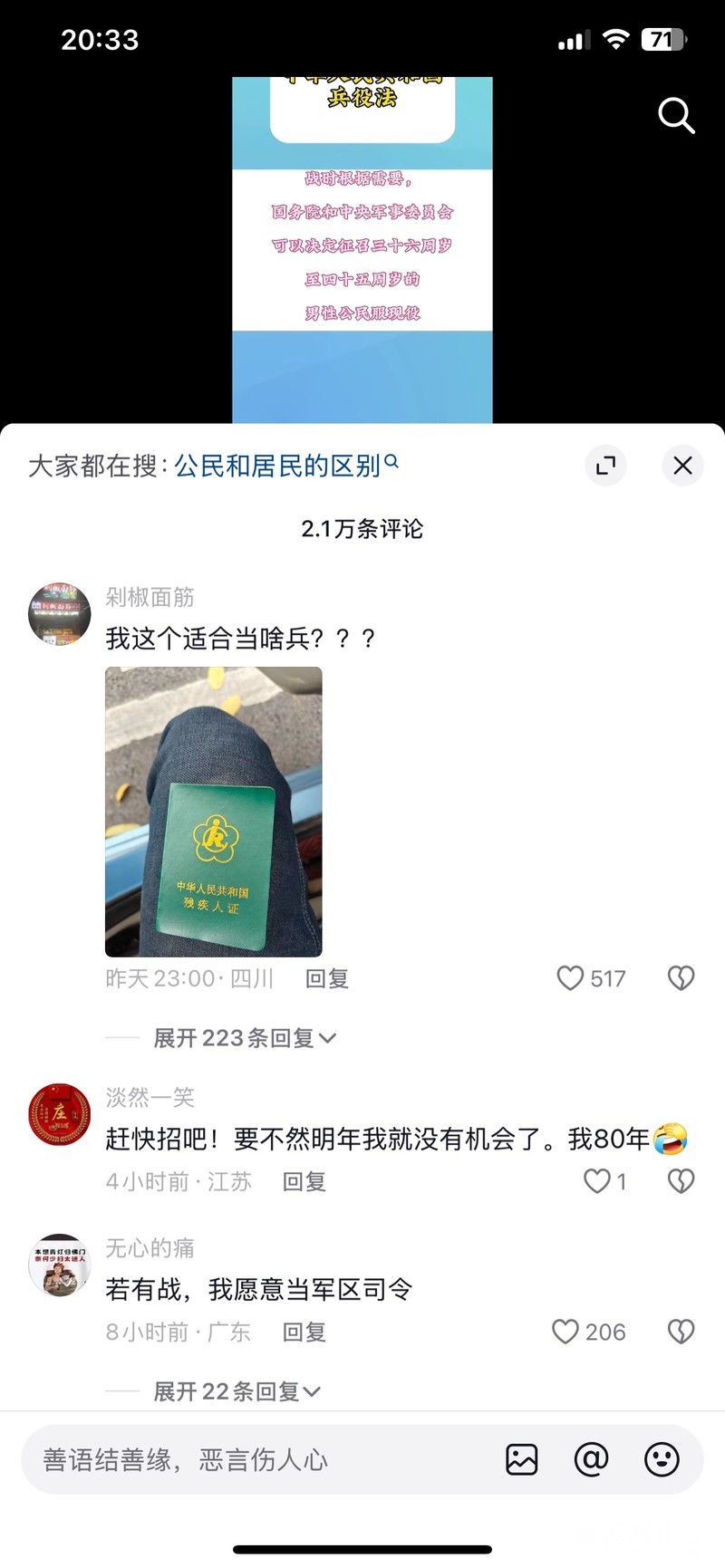Attach an image to your comment

tap(522, 1459)
